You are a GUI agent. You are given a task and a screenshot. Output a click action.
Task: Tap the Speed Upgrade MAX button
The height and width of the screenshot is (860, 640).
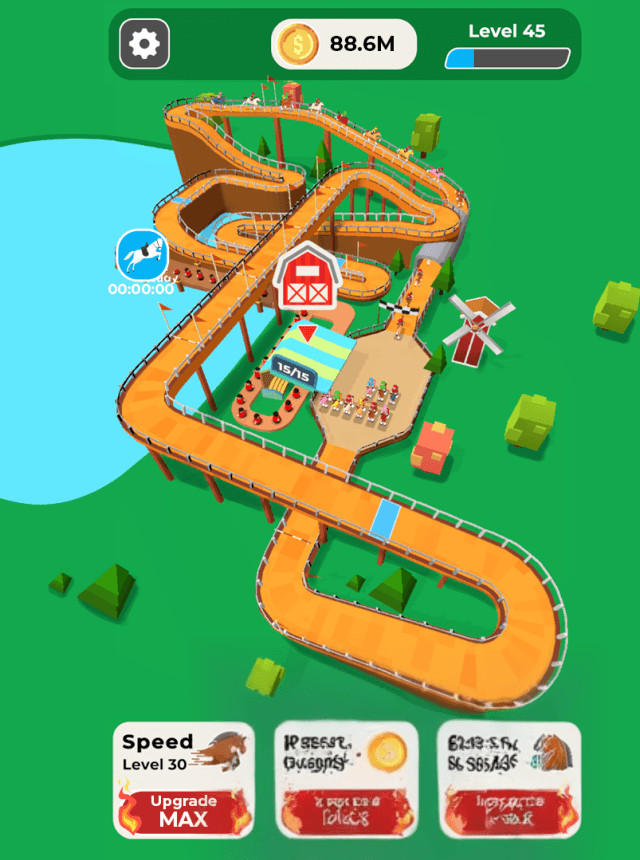(x=182, y=810)
